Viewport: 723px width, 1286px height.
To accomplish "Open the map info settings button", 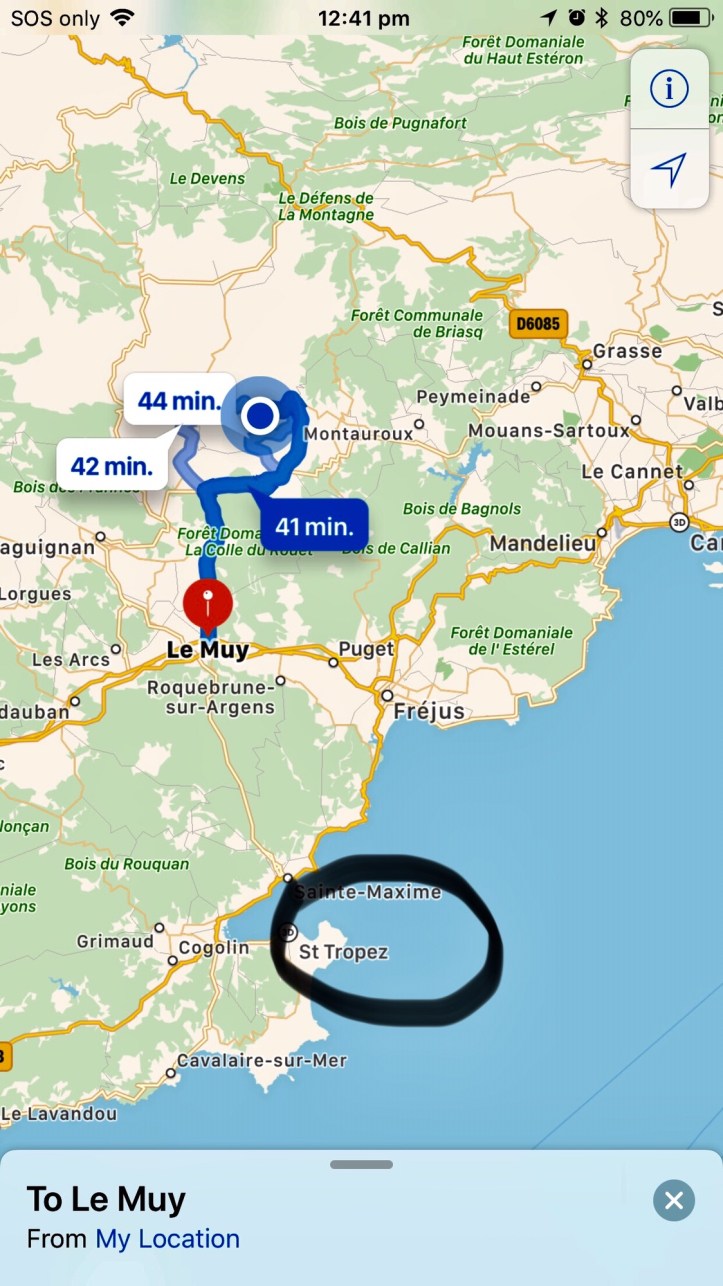I will pyautogui.click(x=669, y=90).
